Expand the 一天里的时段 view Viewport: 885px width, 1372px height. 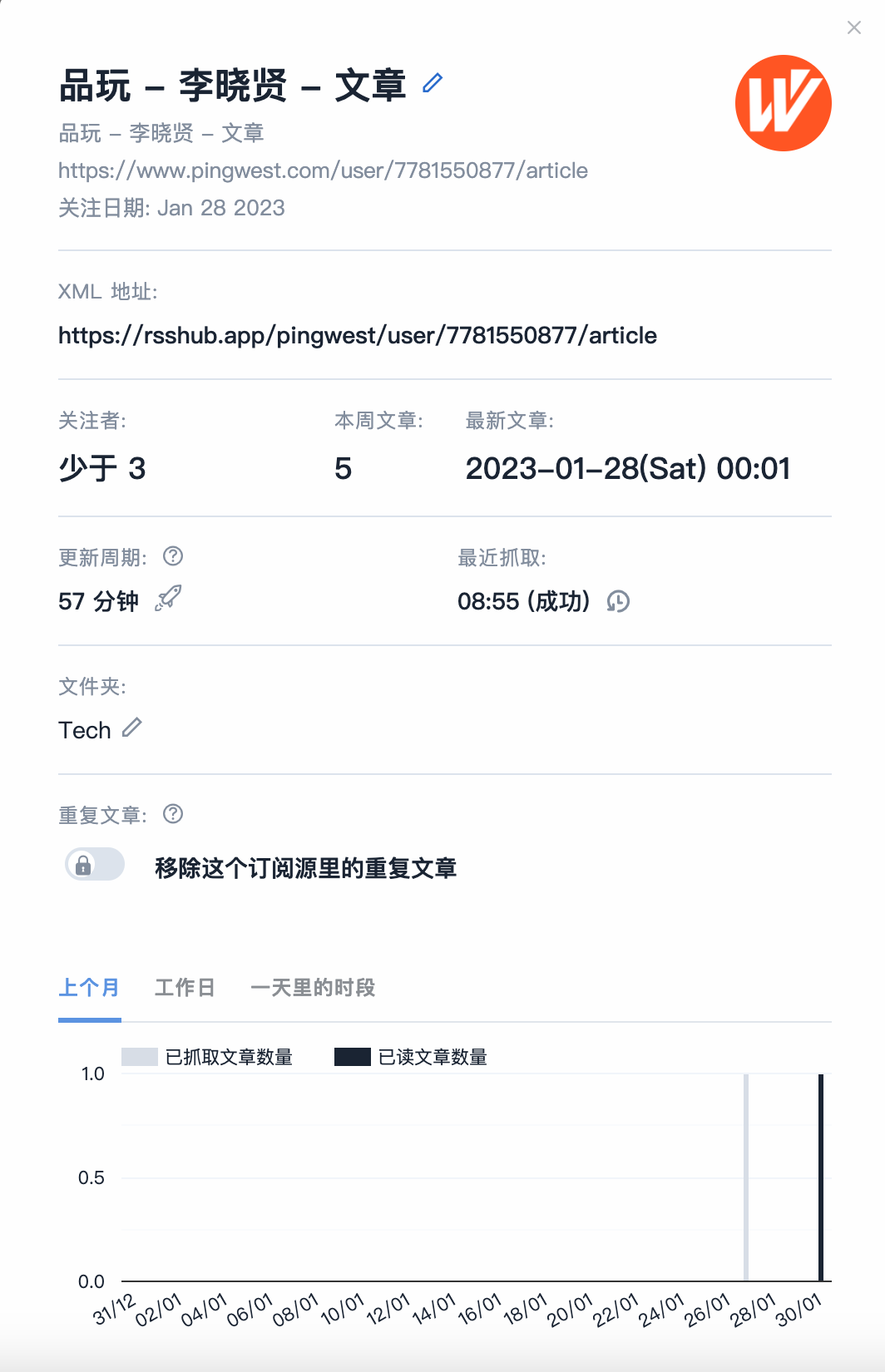pyautogui.click(x=313, y=988)
